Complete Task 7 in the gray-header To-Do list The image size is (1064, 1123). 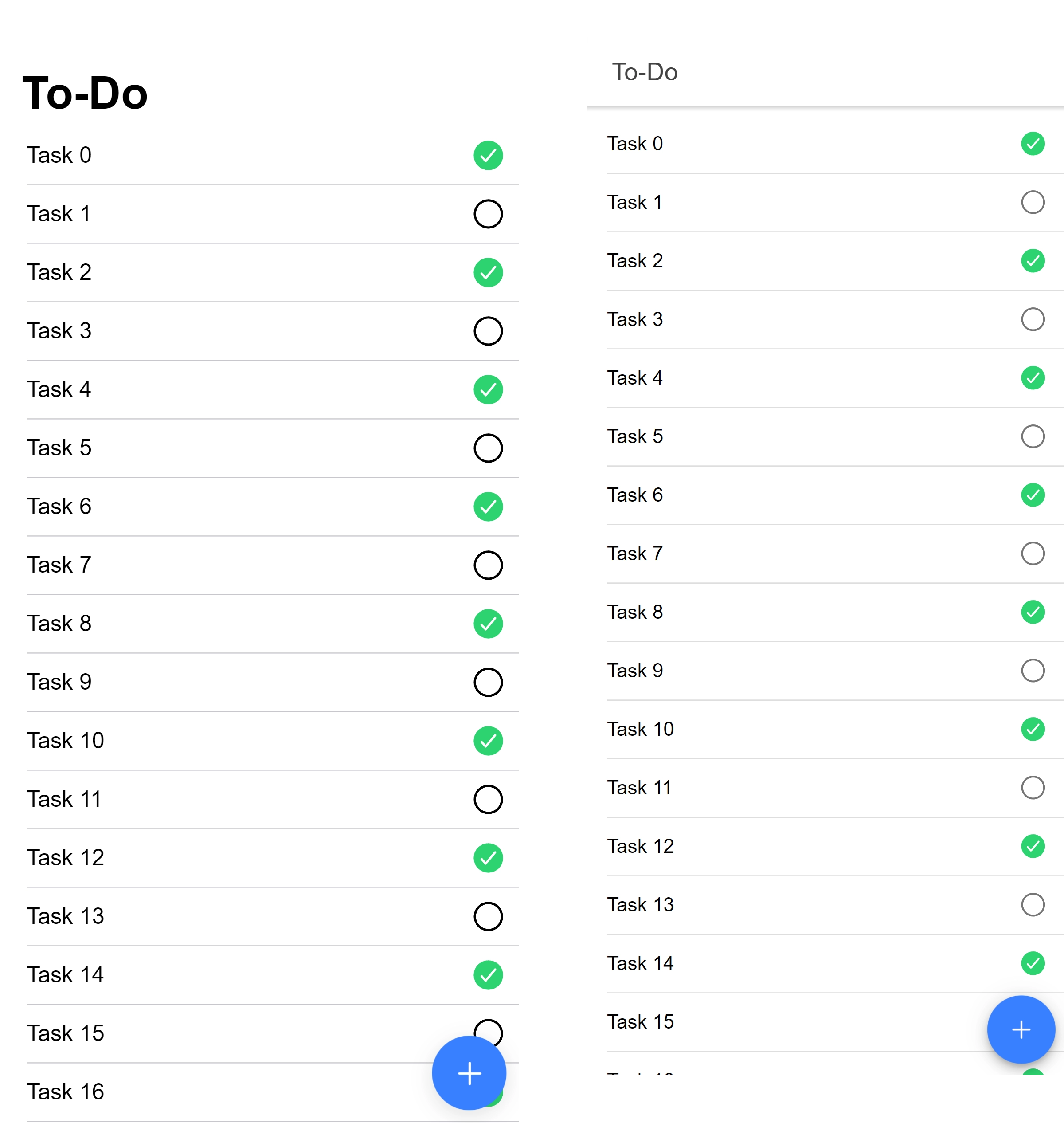[1033, 553]
